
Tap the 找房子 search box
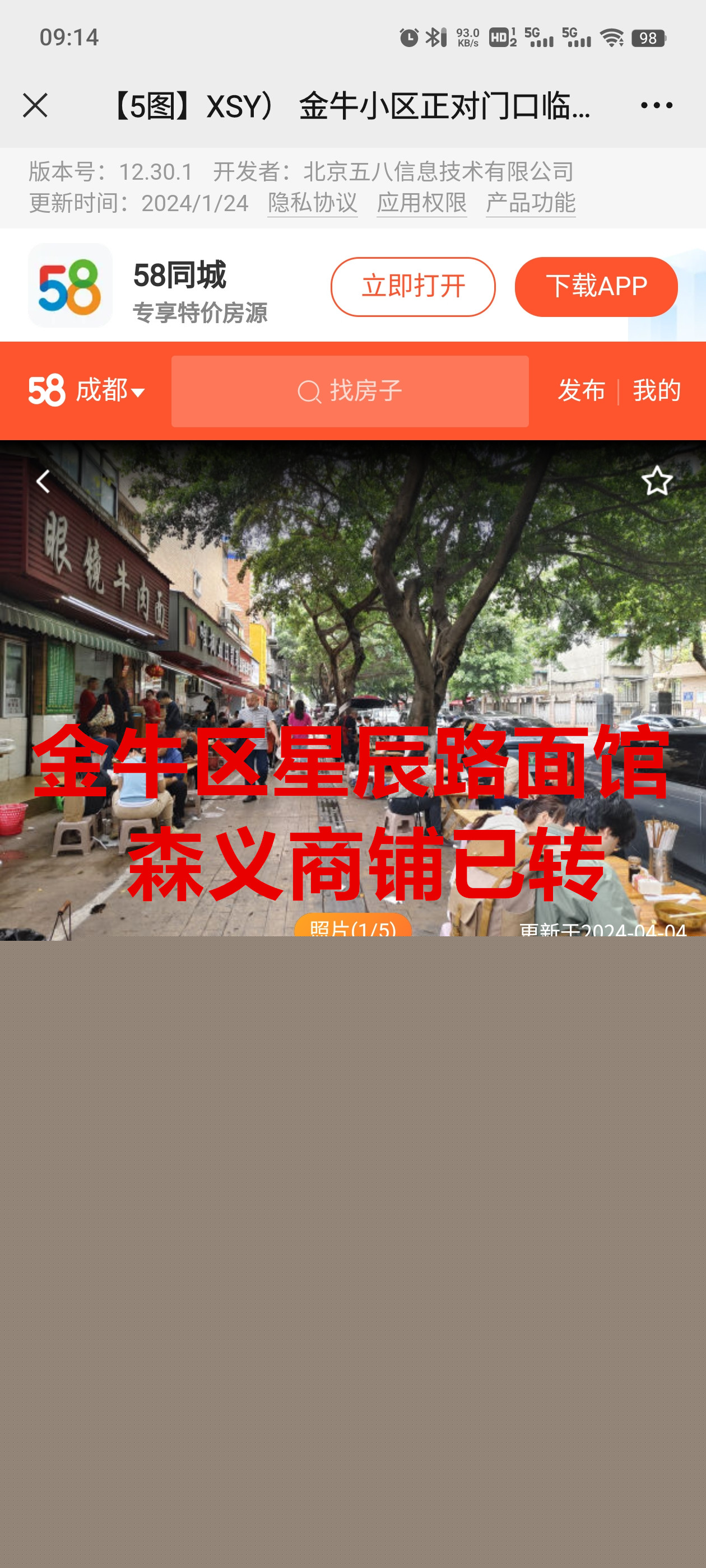point(350,391)
